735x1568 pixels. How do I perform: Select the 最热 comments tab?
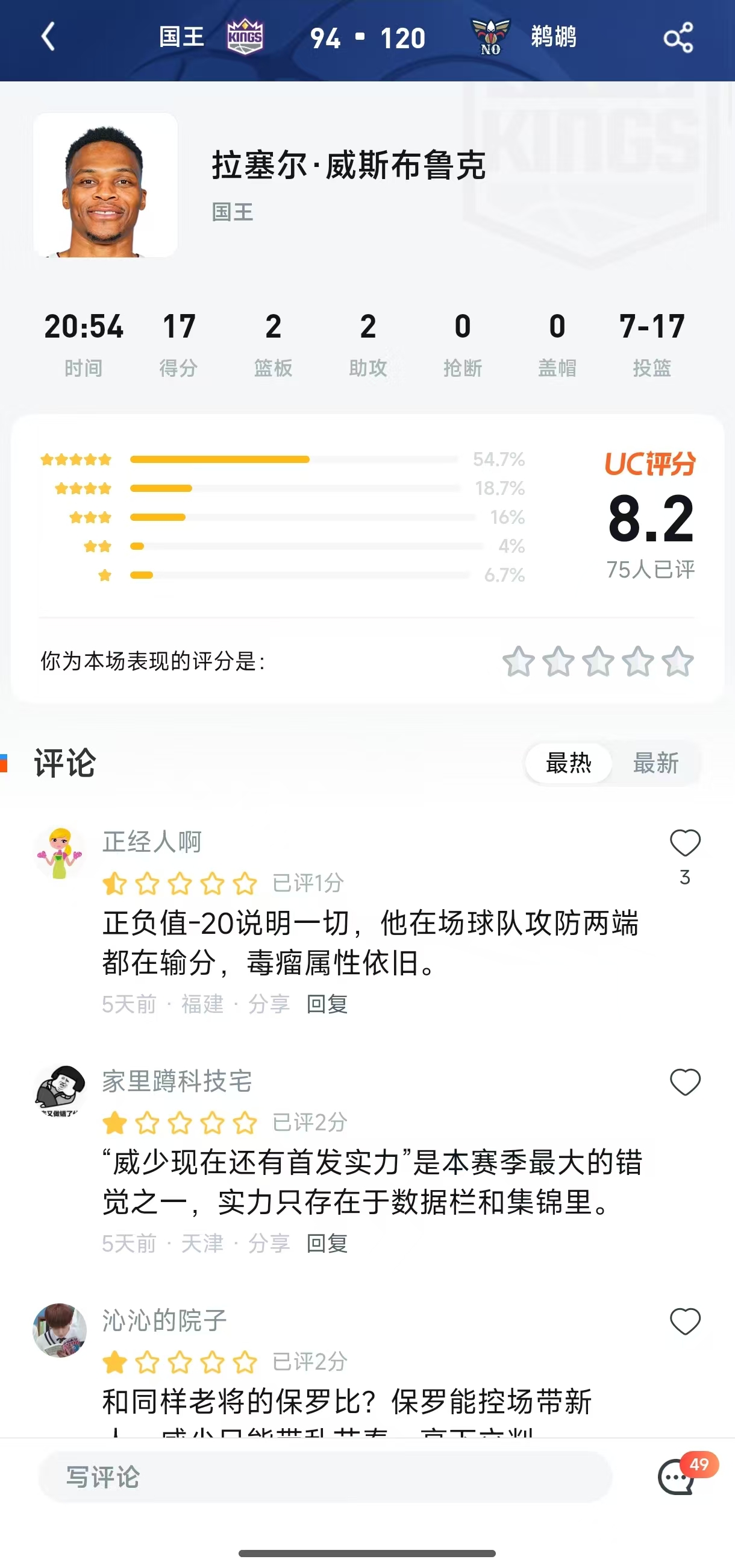[x=568, y=763]
